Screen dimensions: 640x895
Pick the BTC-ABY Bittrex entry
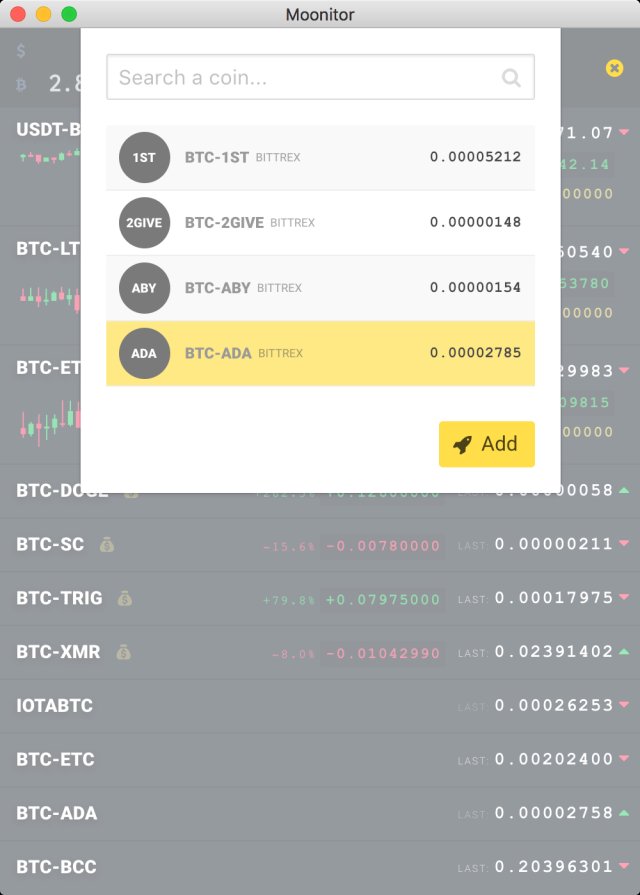coord(320,288)
